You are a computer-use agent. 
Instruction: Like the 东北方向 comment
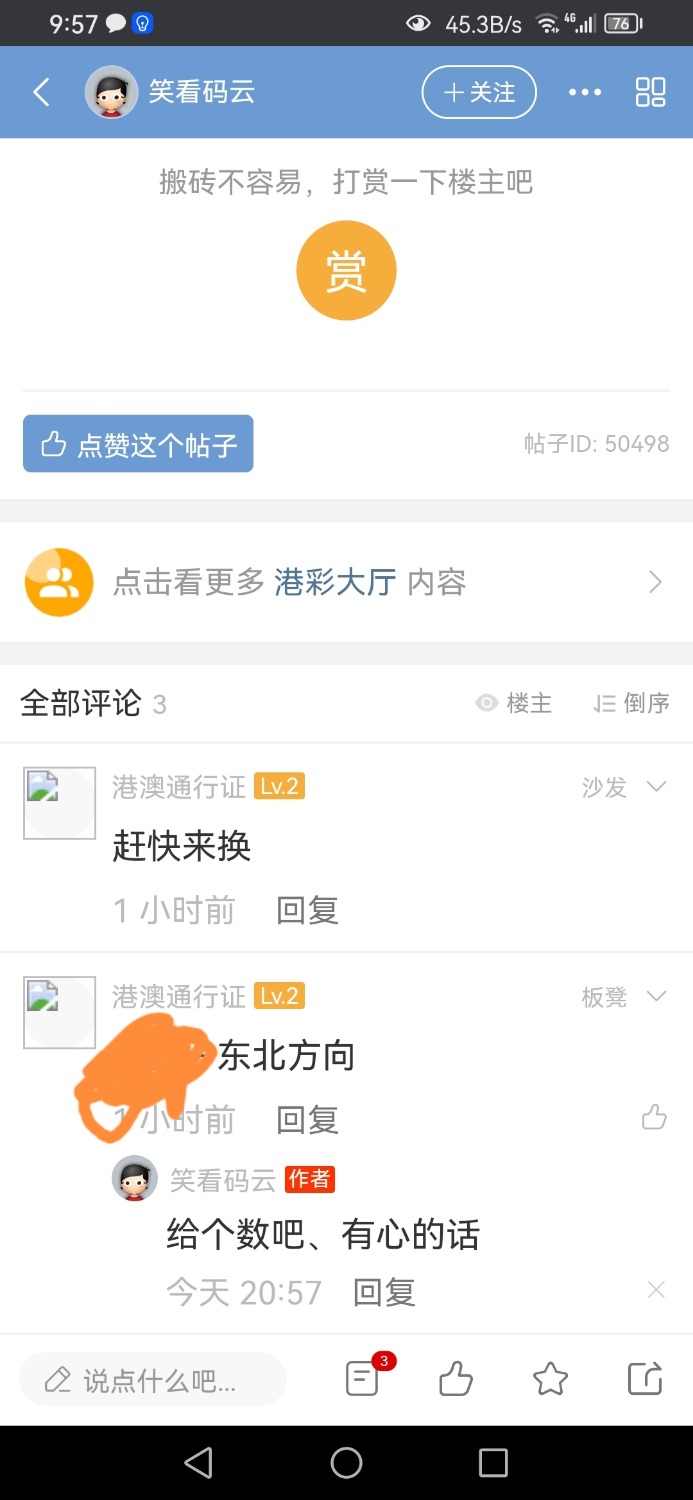click(x=654, y=1117)
